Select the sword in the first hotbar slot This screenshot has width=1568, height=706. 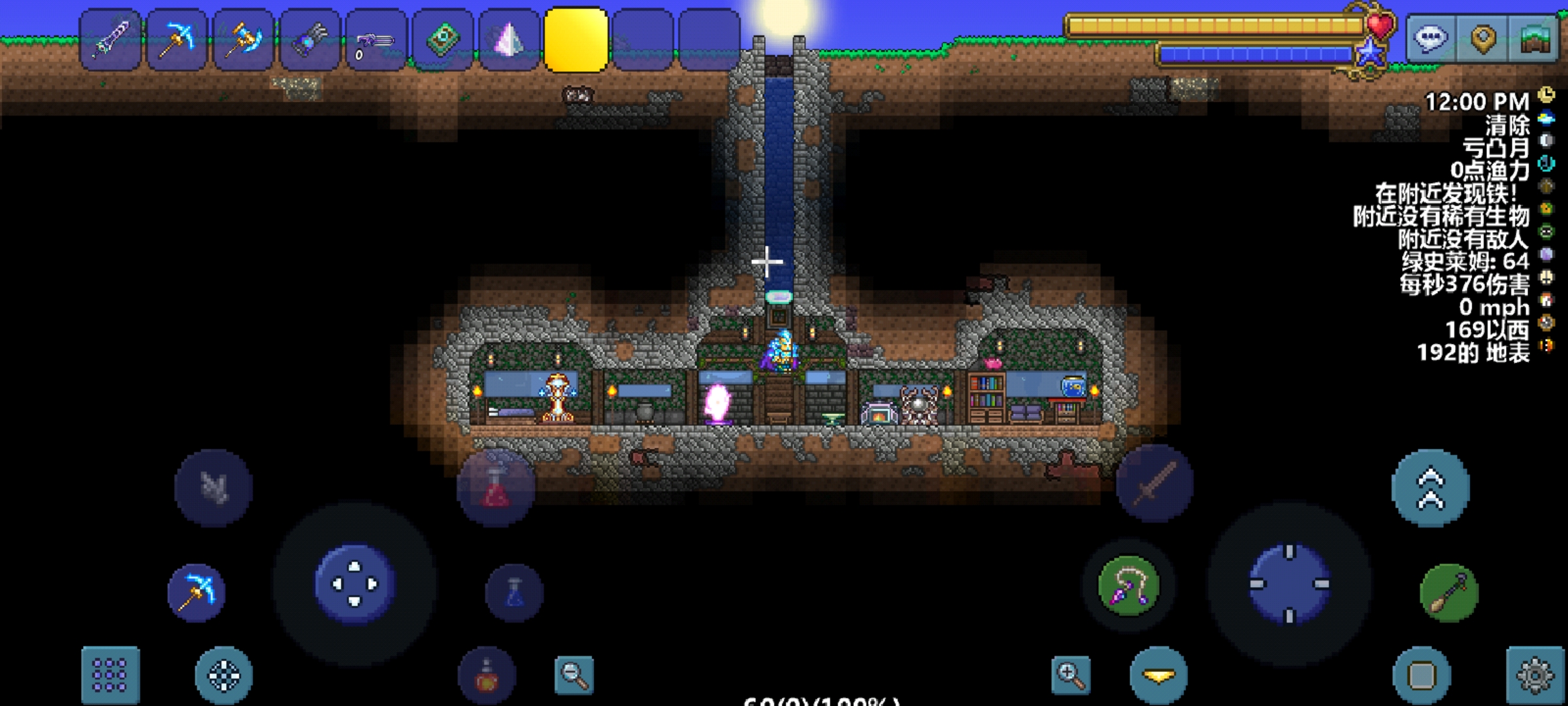pos(110,39)
